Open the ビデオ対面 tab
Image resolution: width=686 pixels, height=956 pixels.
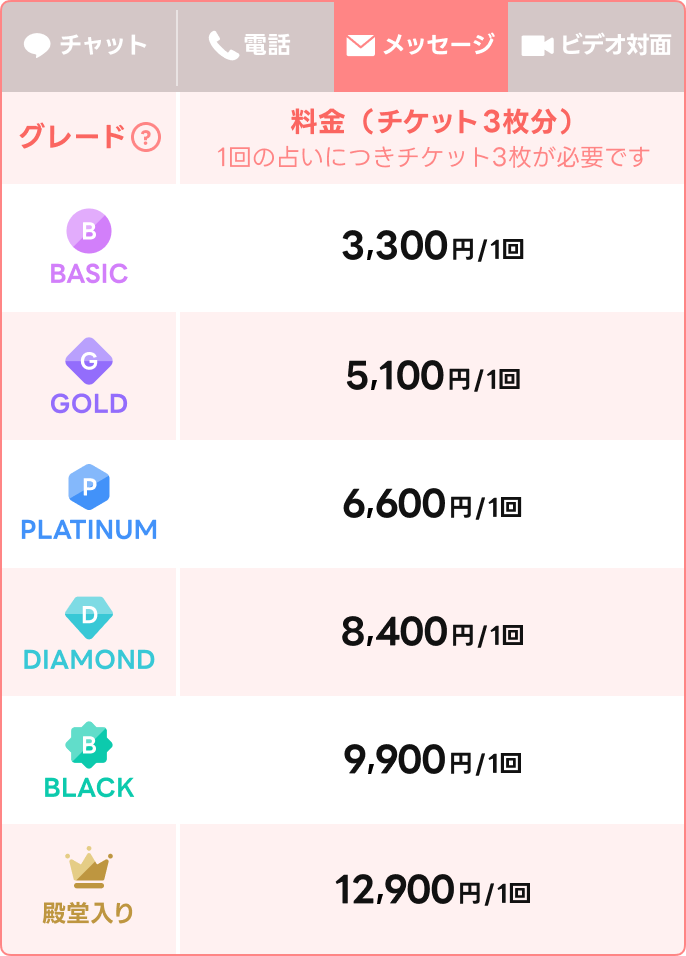pyautogui.click(x=596, y=46)
